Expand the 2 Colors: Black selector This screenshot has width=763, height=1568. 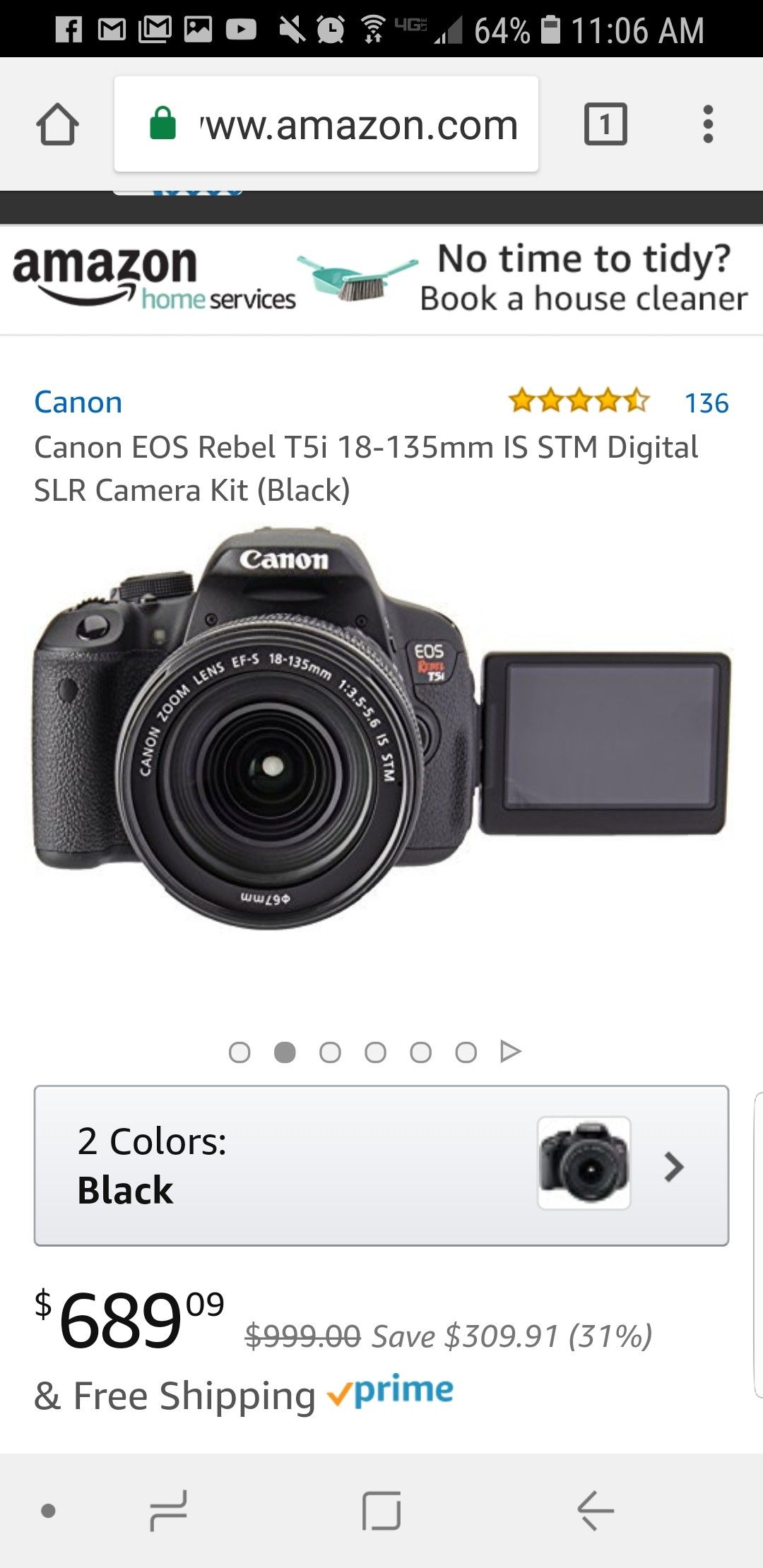[x=381, y=1165]
